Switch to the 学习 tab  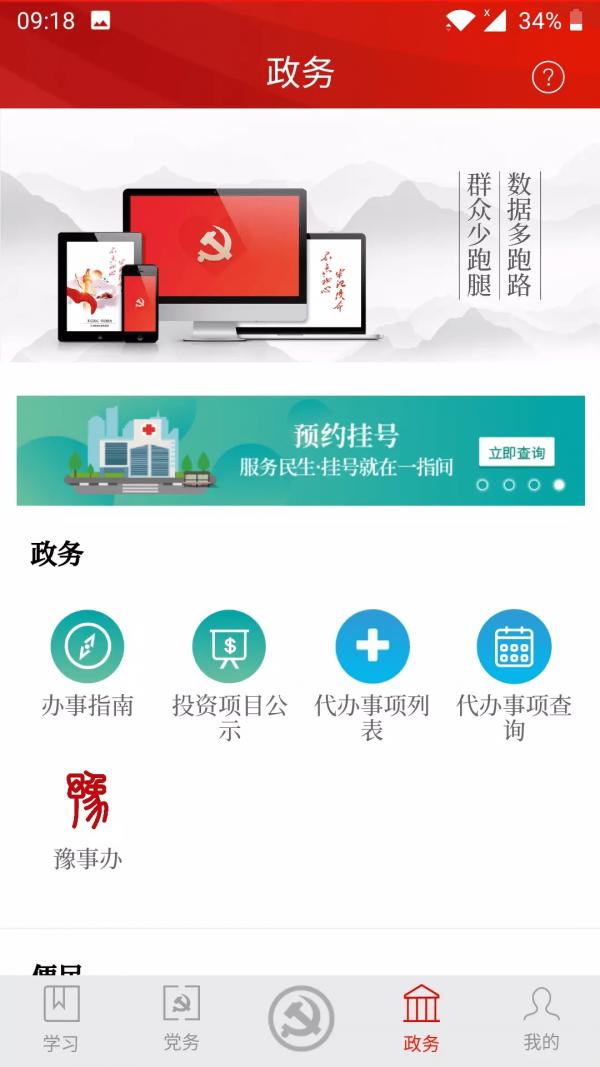[60, 1018]
